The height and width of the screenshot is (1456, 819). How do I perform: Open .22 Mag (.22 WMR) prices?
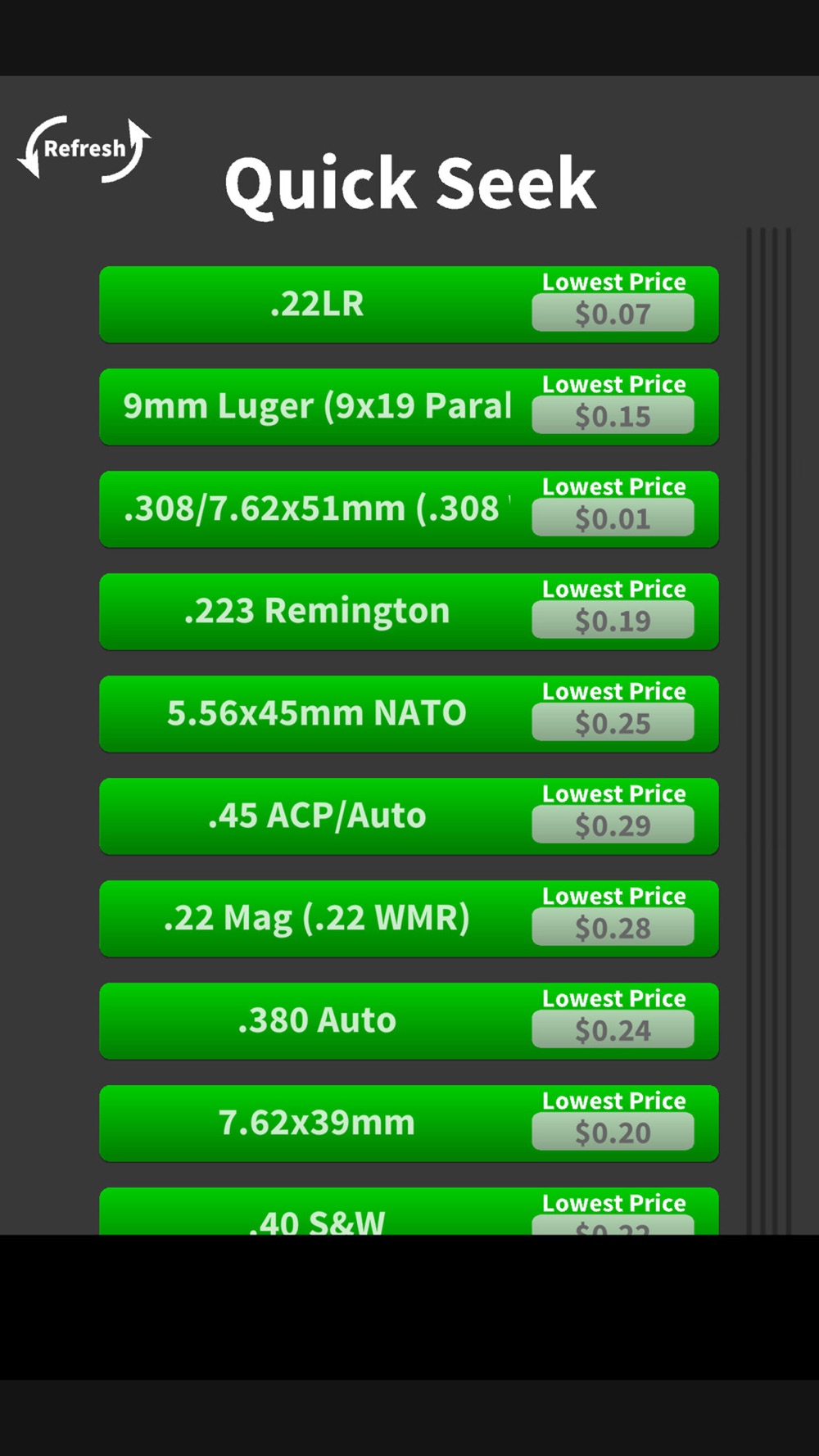click(409, 919)
